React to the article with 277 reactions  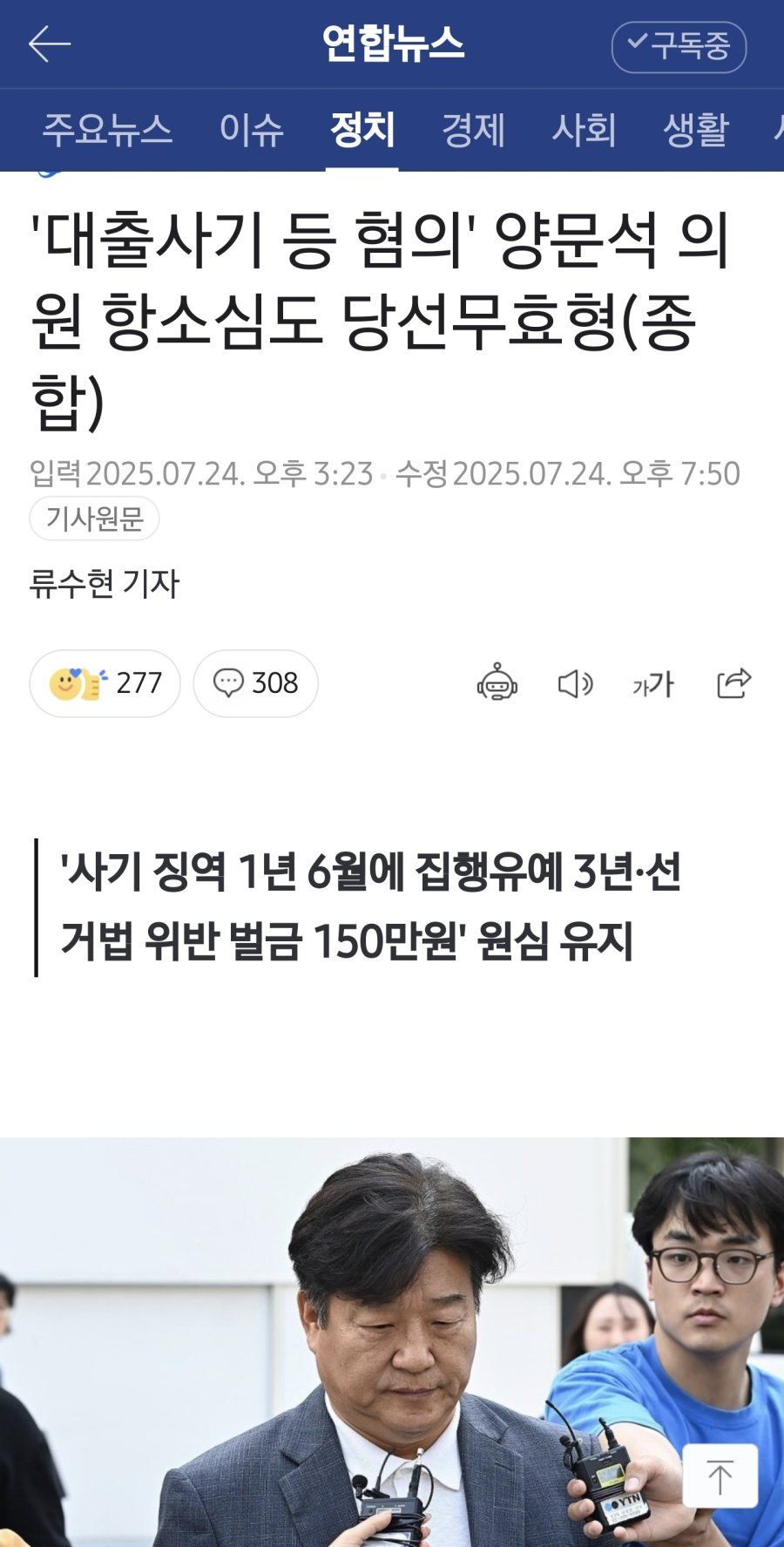click(x=105, y=683)
